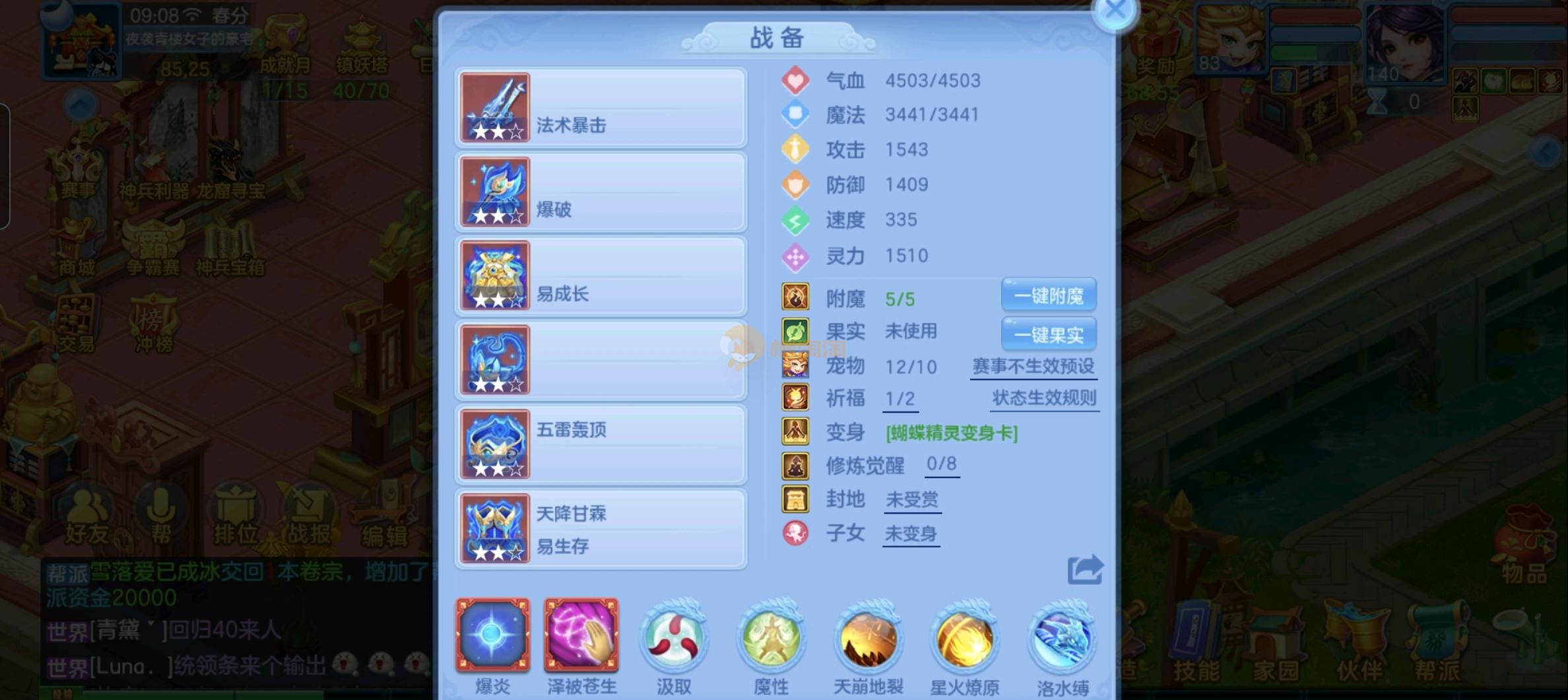
Task: Open the 修炼觉醒 0/8 link
Action: pyautogui.click(x=941, y=464)
